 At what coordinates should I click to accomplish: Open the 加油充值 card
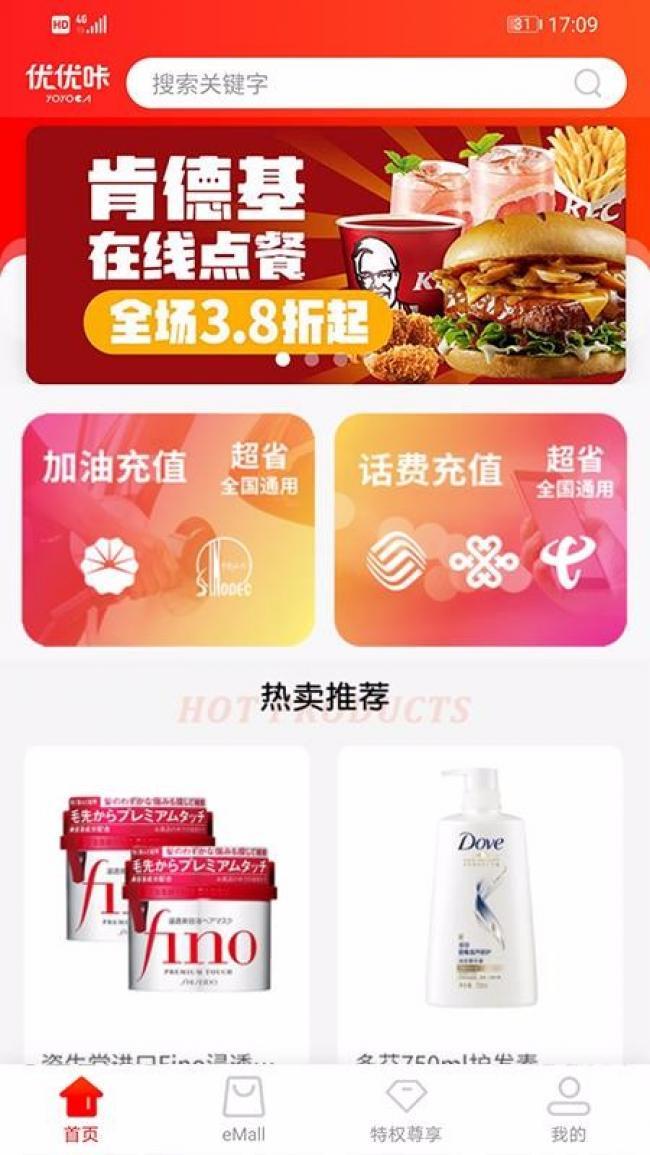click(x=169, y=529)
